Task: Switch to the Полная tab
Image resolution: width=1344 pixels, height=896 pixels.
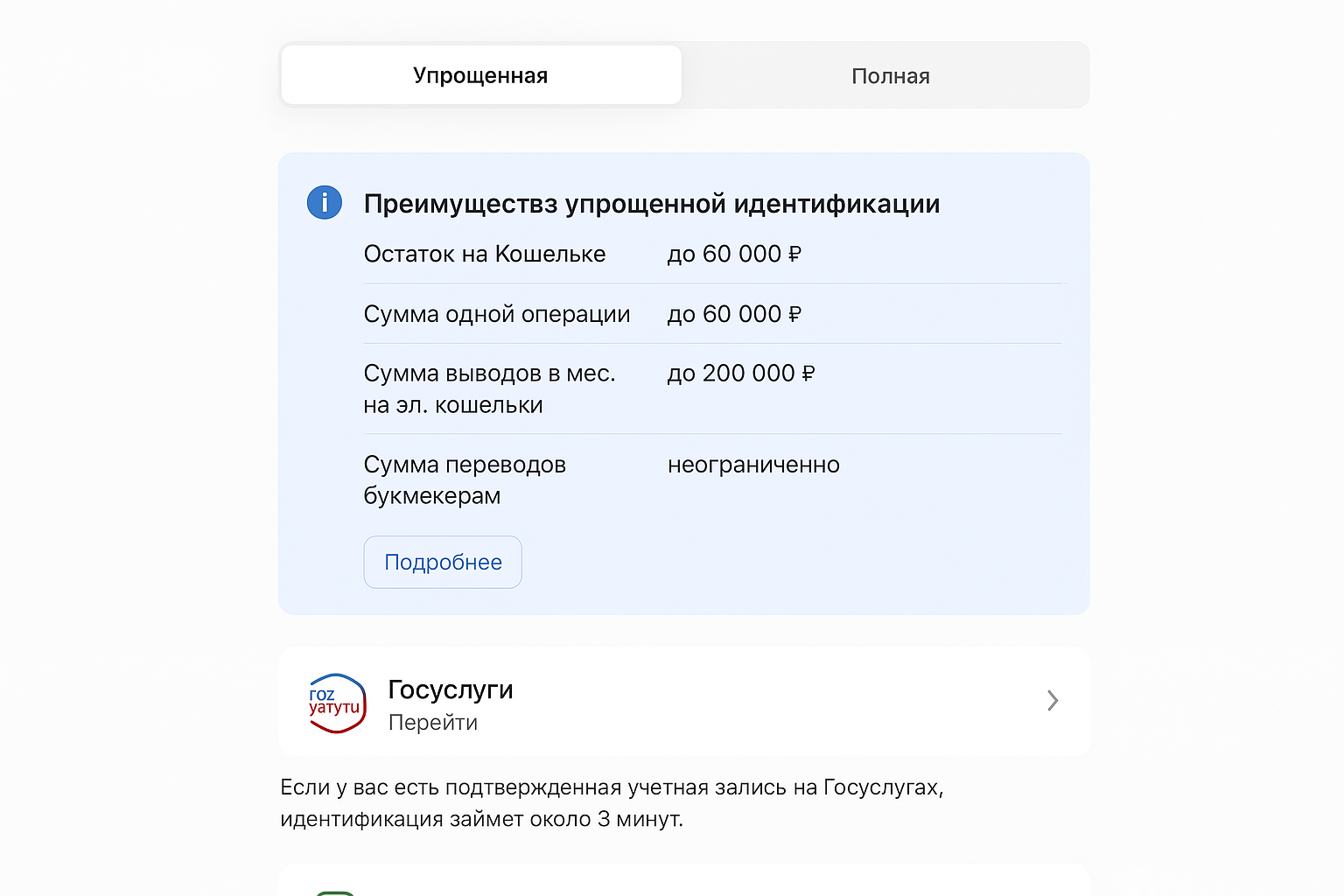Action: pos(890,76)
